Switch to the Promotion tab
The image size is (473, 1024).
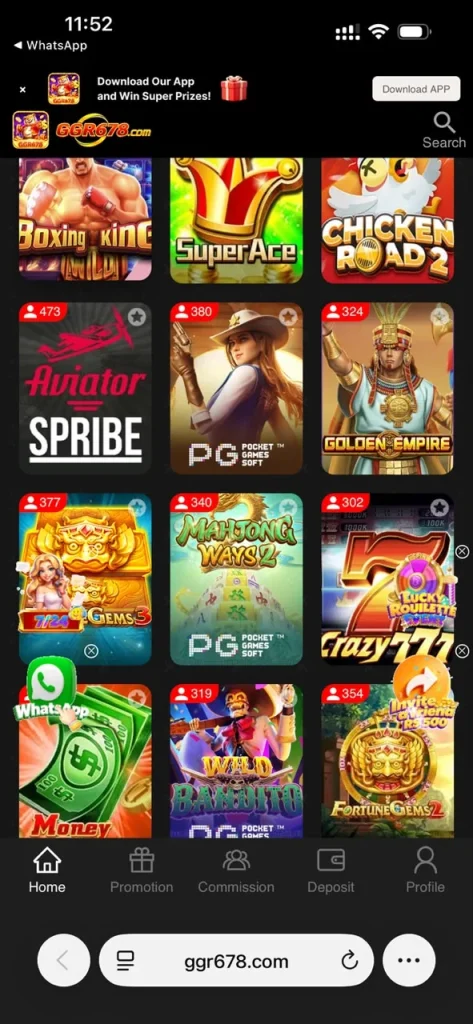pos(142,871)
